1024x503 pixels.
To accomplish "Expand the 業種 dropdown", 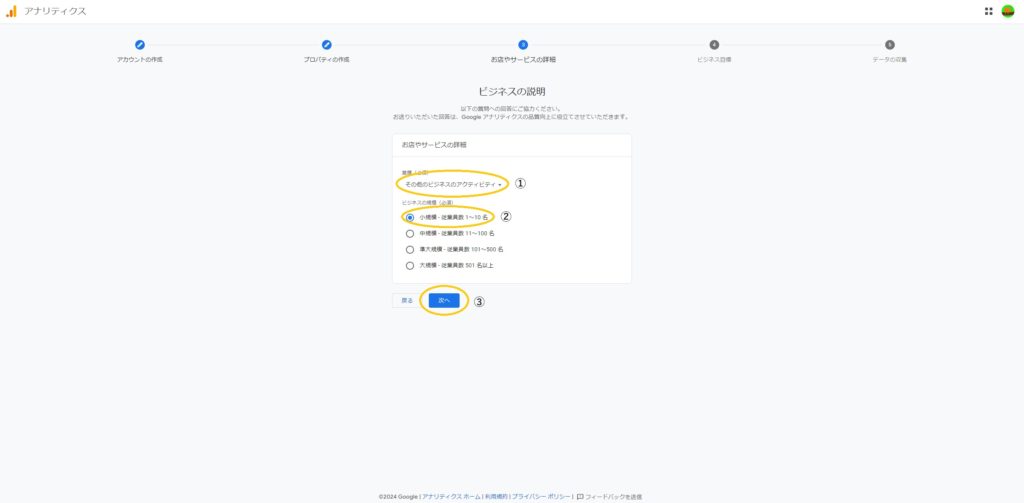I will [453, 184].
